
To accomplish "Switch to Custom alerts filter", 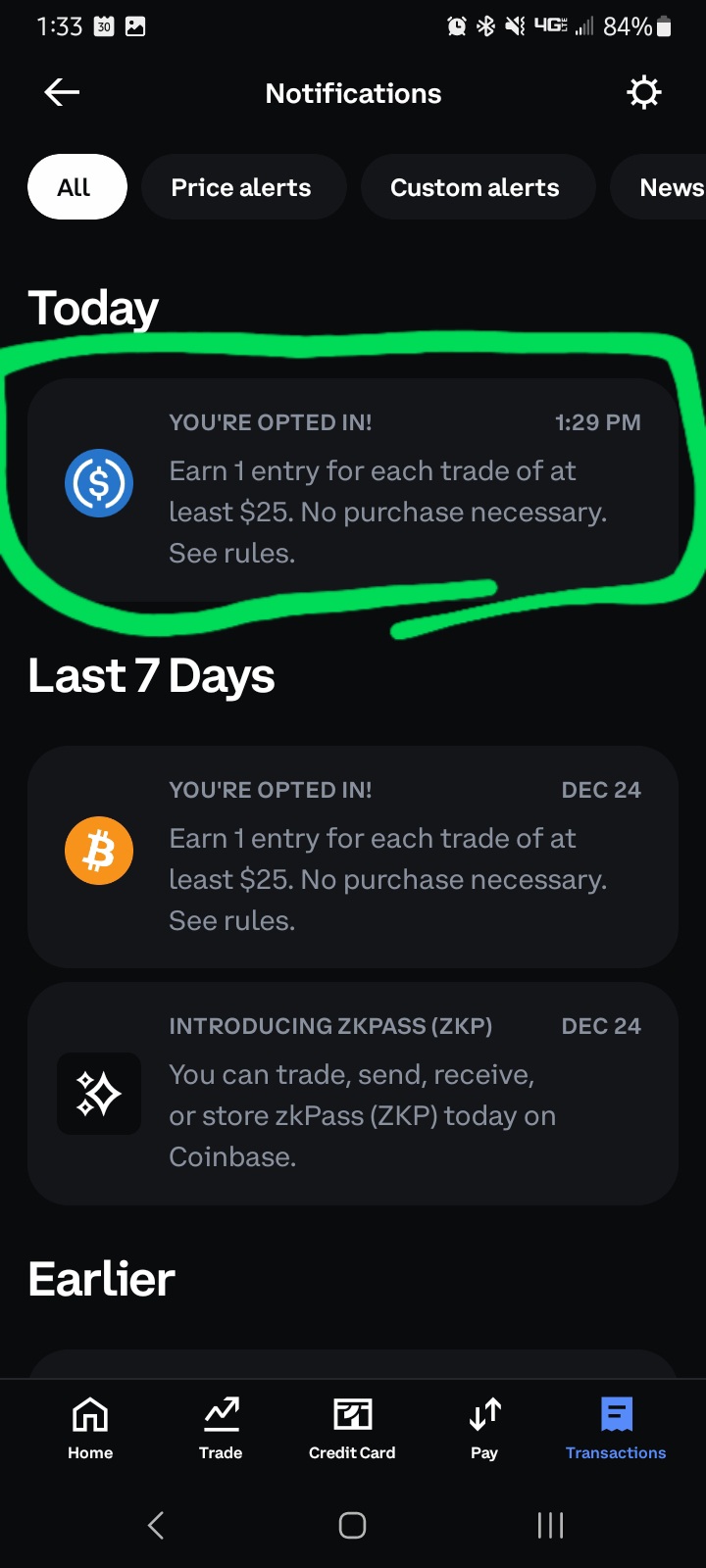I will pos(476,187).
